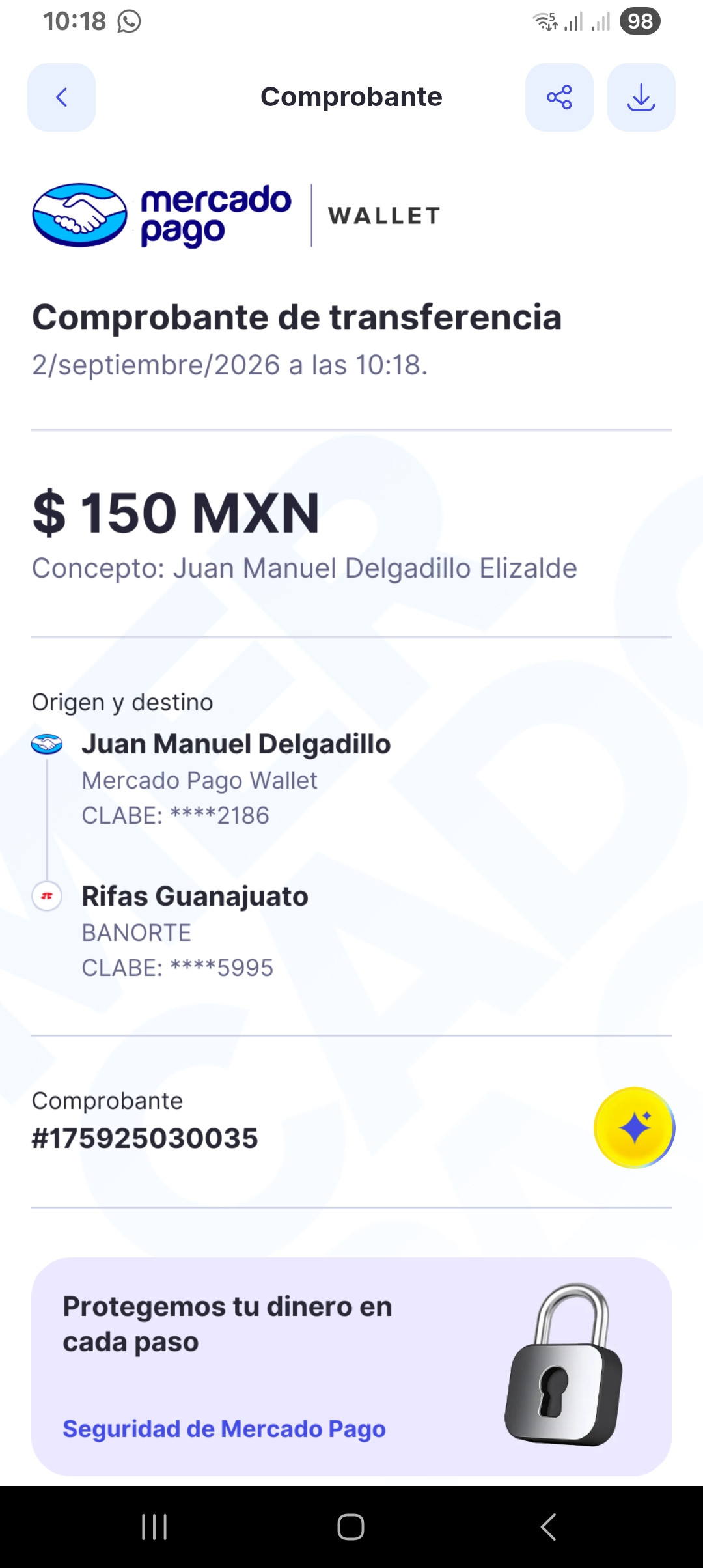Tap the system home button
This screenshot has width=703, height=1568.
click(351, 1526)
